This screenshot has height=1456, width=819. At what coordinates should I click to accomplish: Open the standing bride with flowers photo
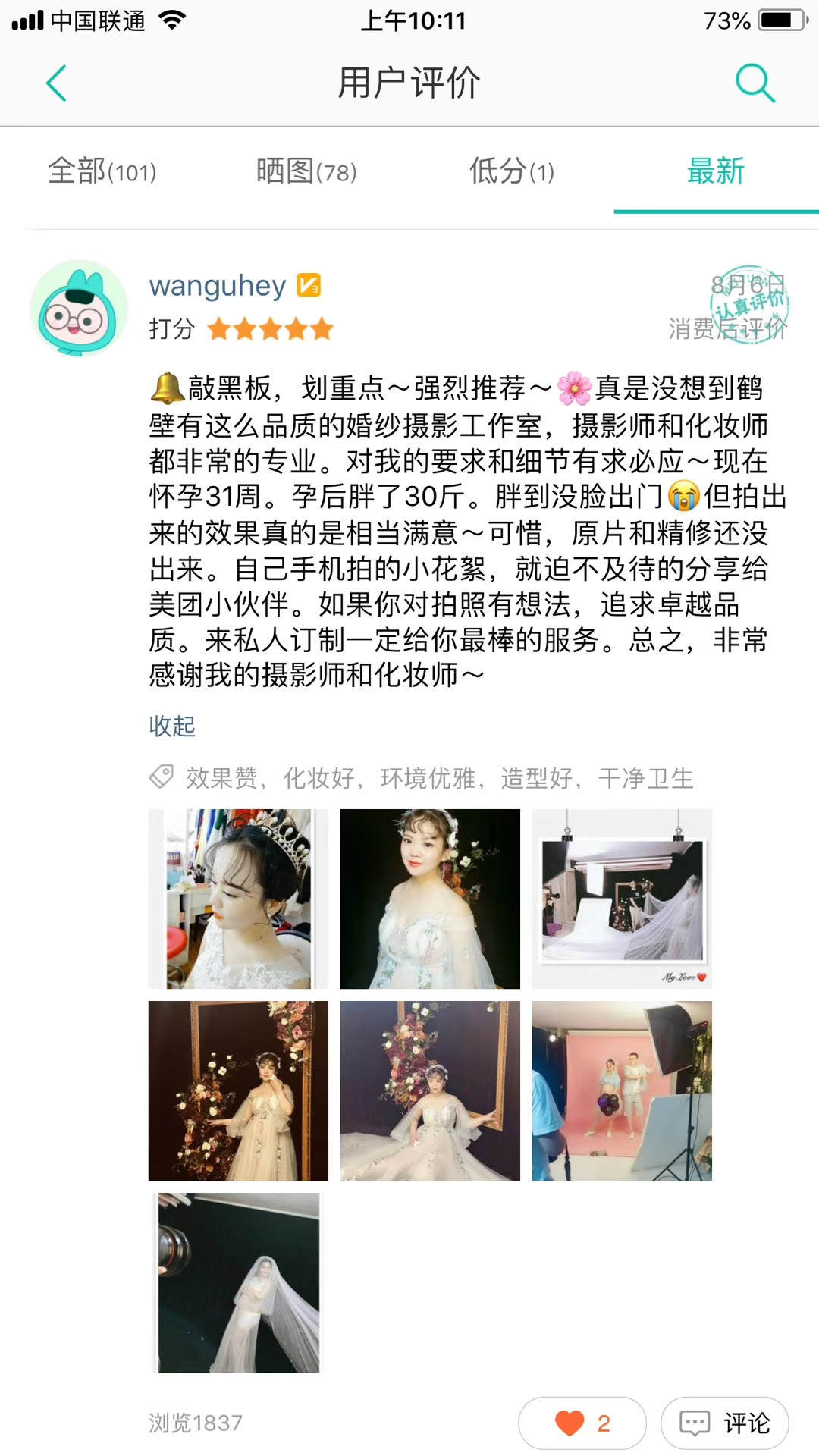click(x=238, y=1090)
